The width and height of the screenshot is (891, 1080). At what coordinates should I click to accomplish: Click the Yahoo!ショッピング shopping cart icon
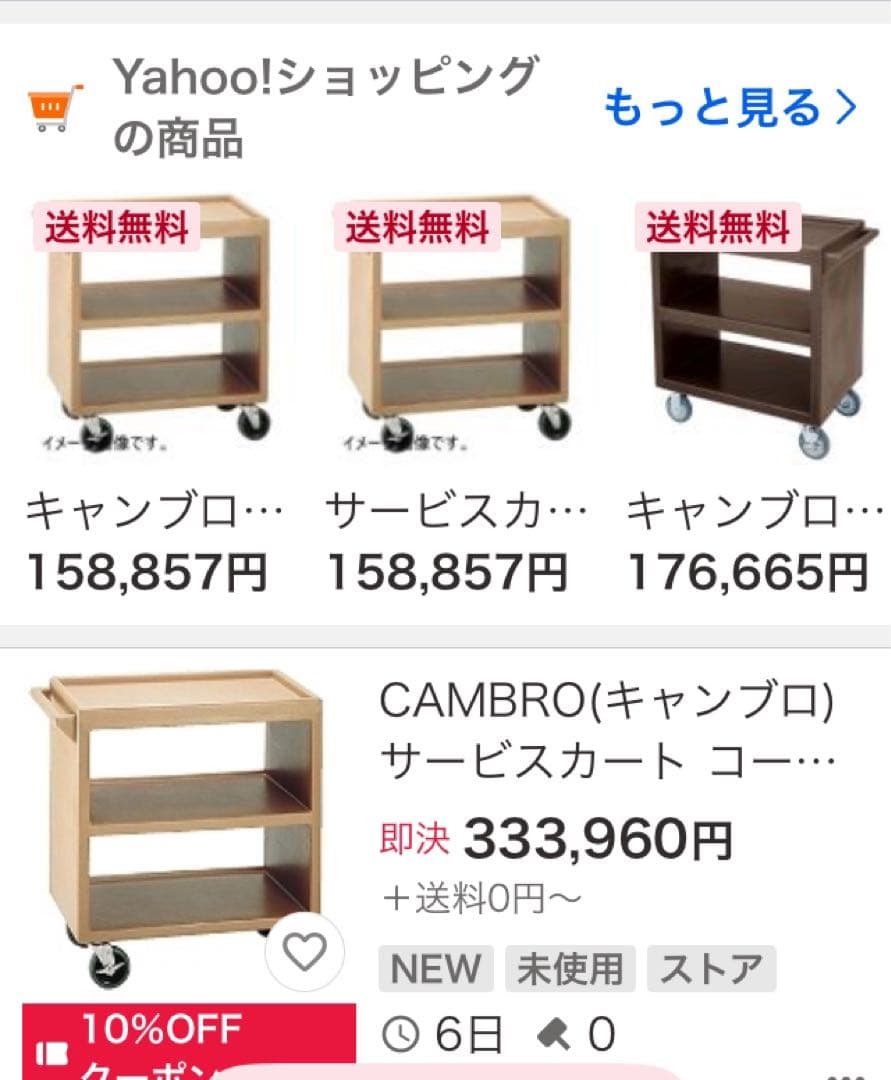(x=53, y=106)
